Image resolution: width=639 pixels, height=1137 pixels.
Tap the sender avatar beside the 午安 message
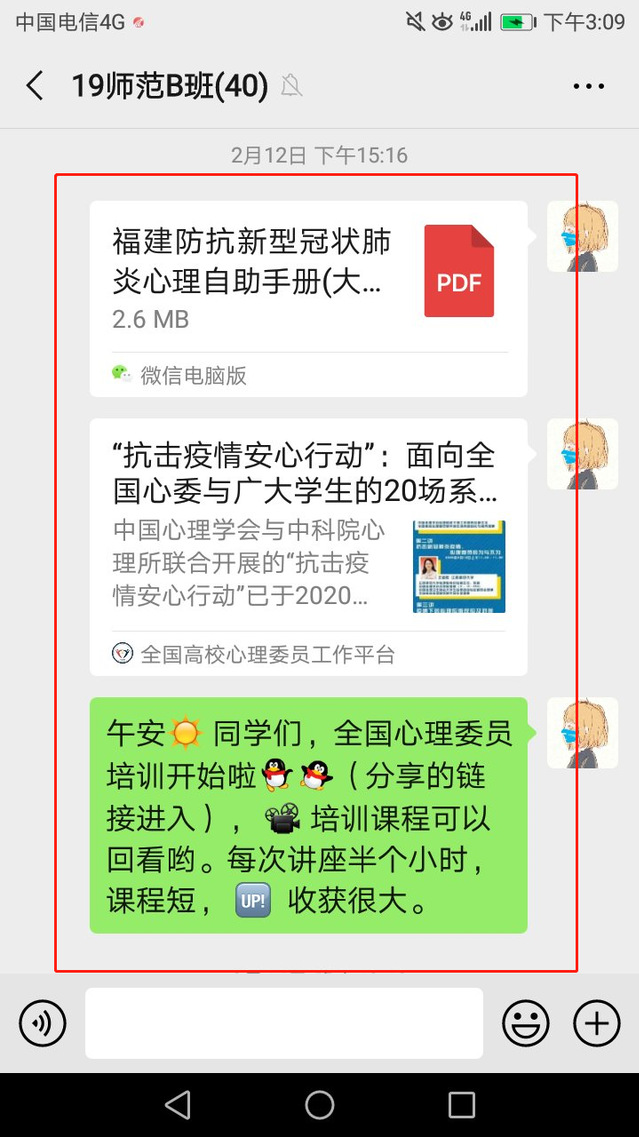pos(582,733)
